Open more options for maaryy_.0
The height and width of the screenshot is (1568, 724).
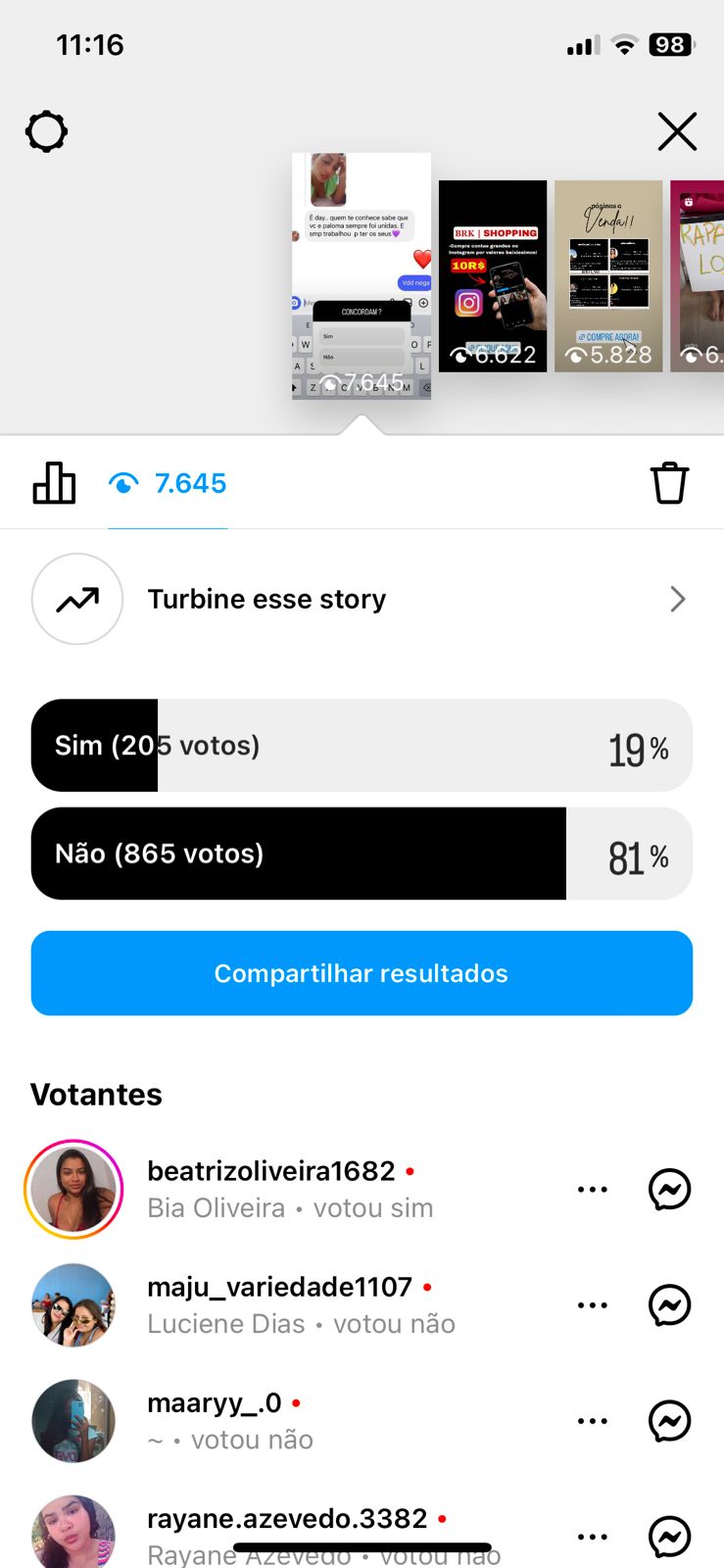[x=593, y=1421]
